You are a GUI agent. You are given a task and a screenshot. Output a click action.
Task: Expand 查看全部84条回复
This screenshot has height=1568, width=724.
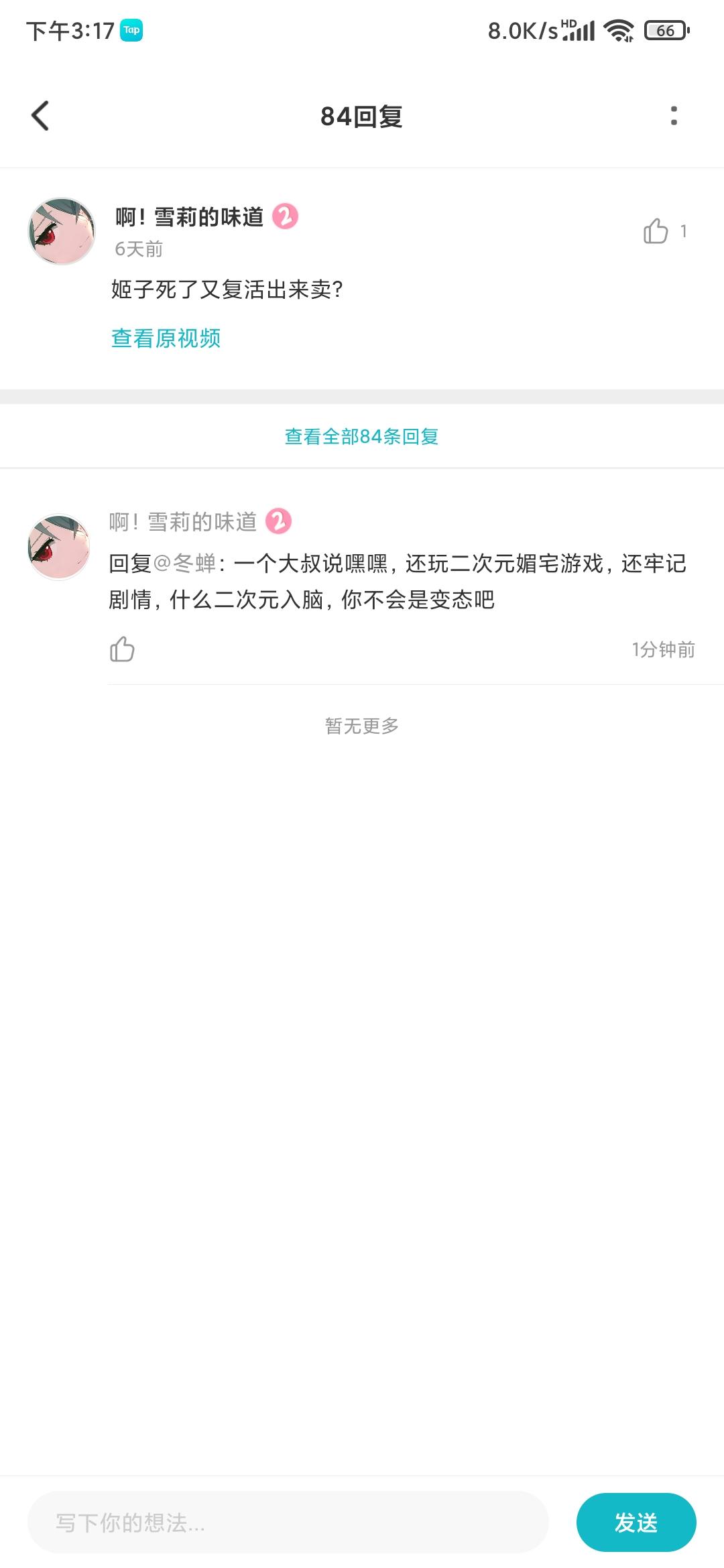click(362, 436)
